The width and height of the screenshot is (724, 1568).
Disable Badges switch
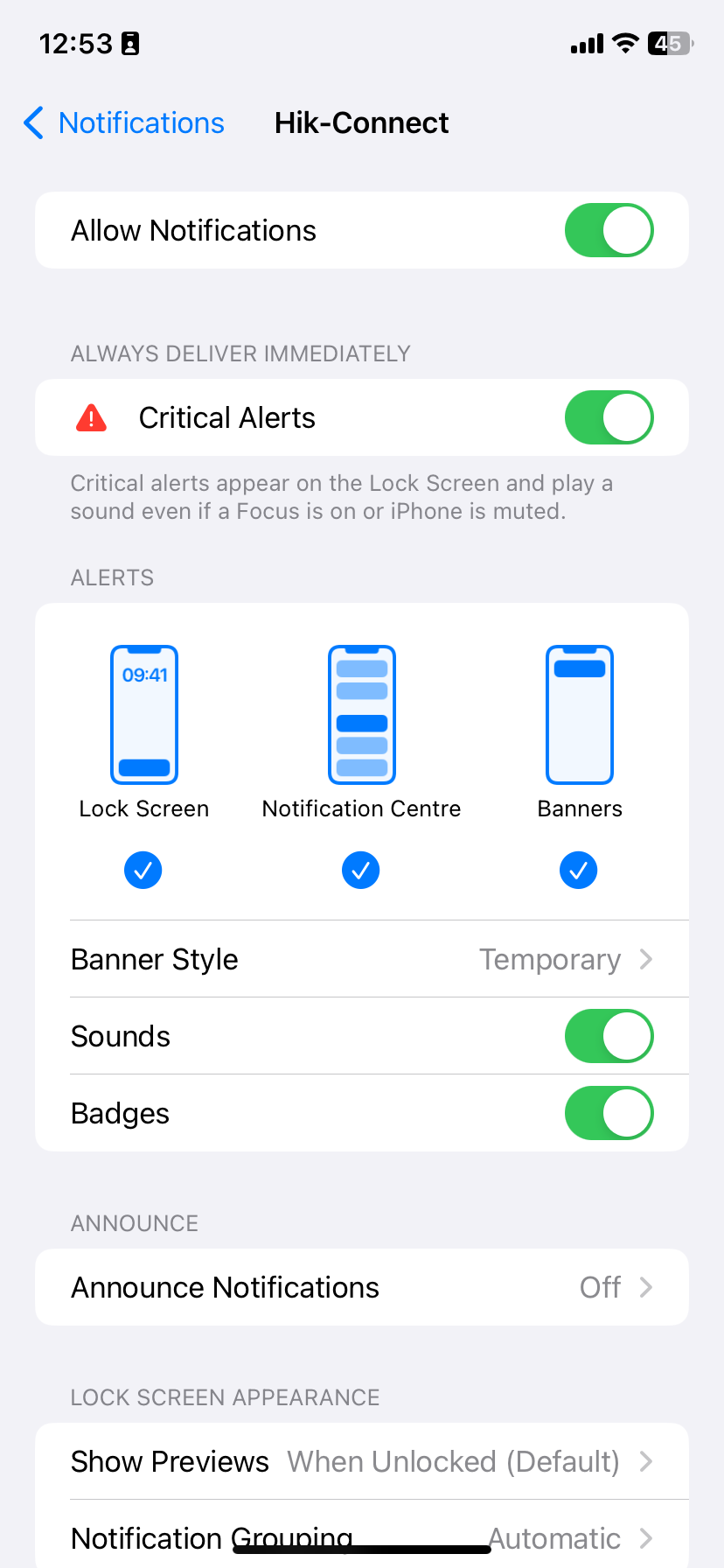click(609, 1114)
